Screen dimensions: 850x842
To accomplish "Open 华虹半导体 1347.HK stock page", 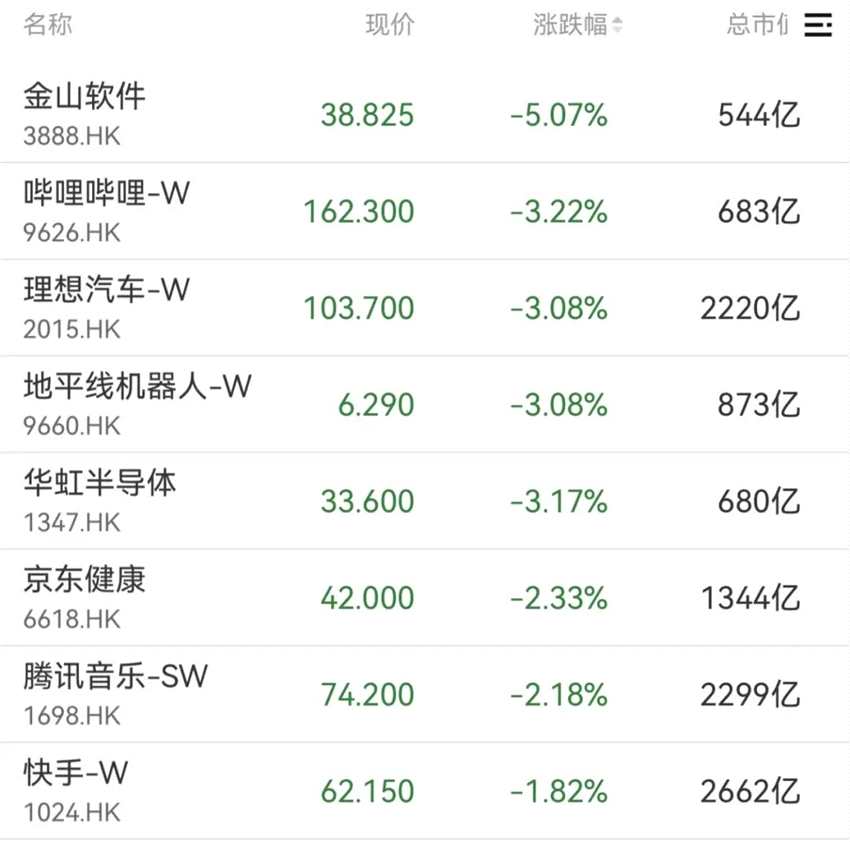I will tap(99, 500).
